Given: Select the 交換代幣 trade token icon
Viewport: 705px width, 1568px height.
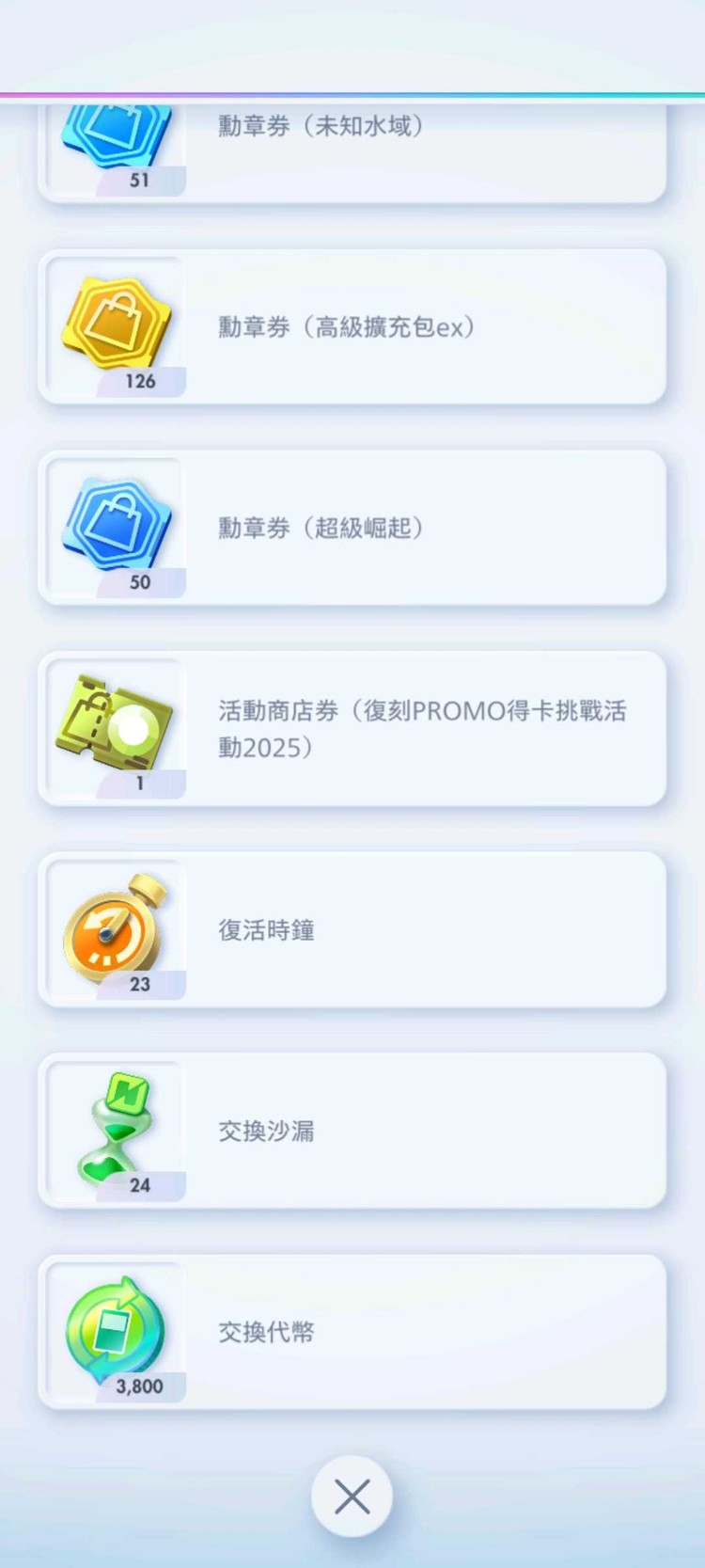Looking at the screenshot, I should tap(113, 1328).
